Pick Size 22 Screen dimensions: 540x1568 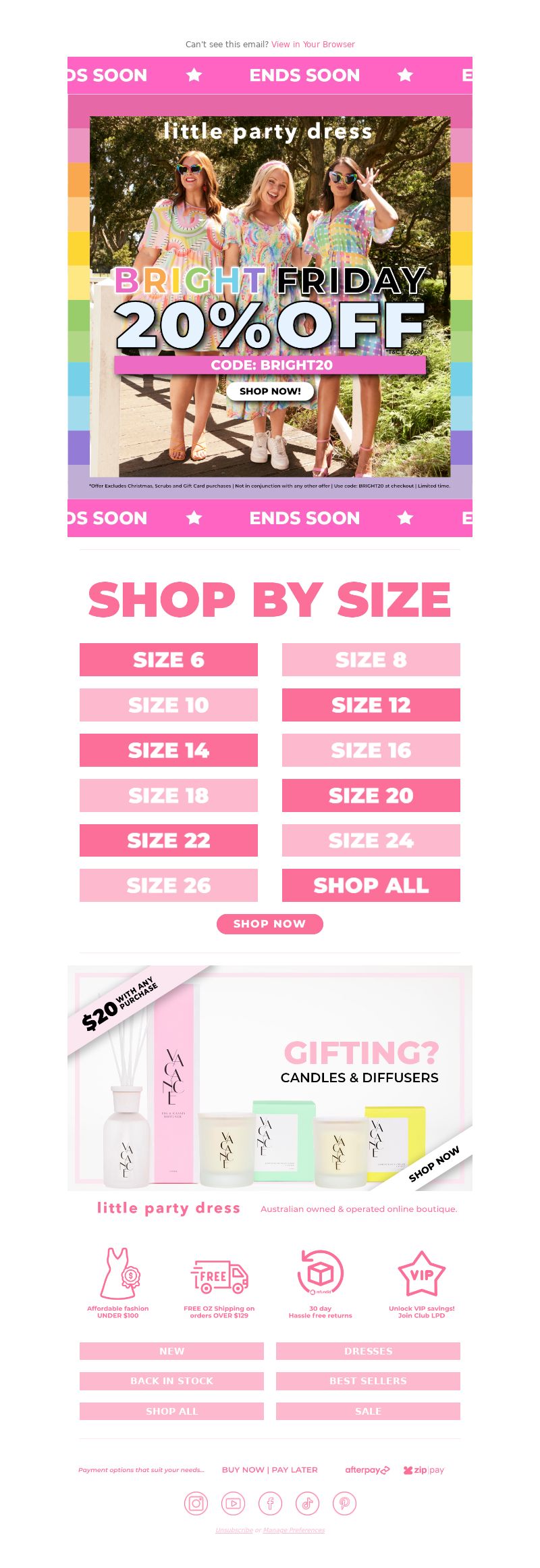(x=169, y=840)
